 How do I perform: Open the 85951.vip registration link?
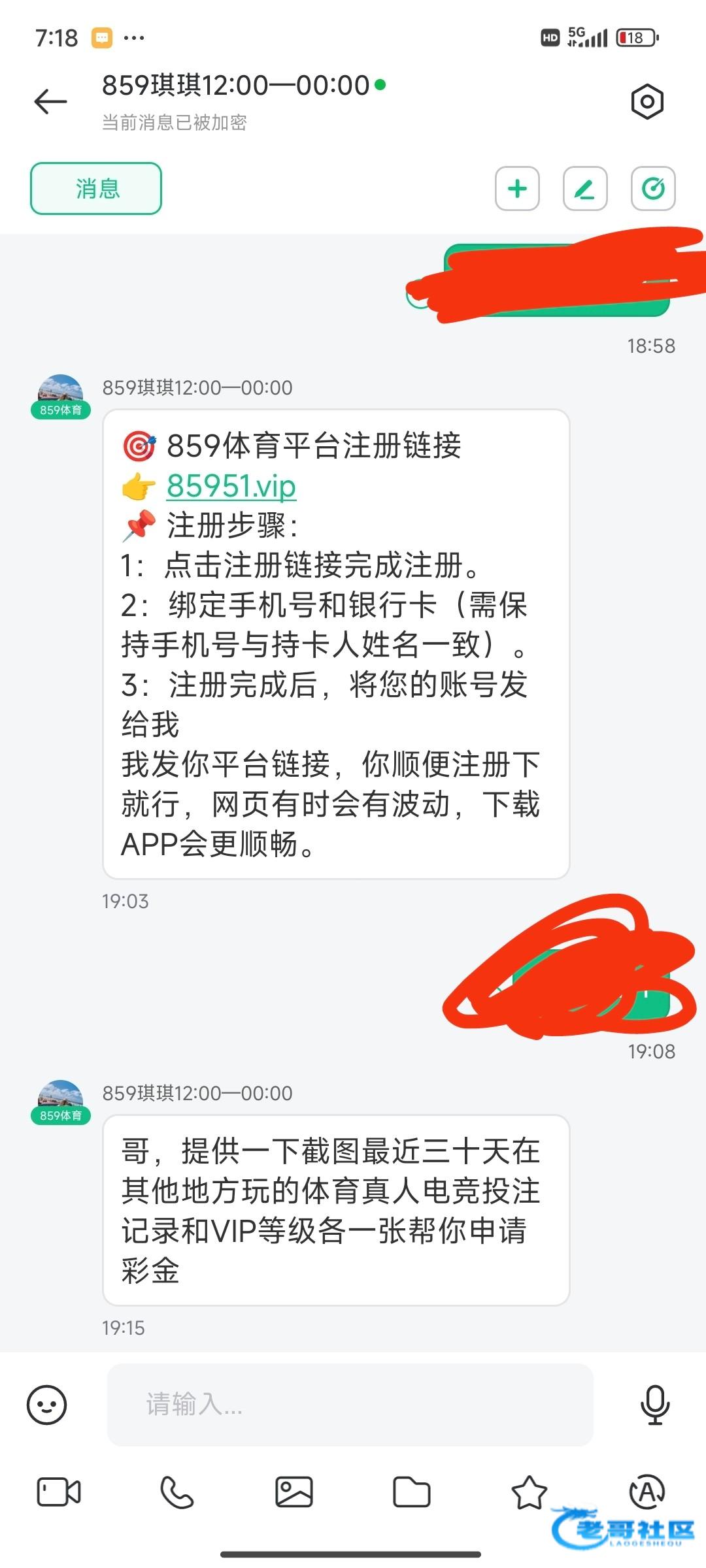pyautogui.click(x=231, y=486)
